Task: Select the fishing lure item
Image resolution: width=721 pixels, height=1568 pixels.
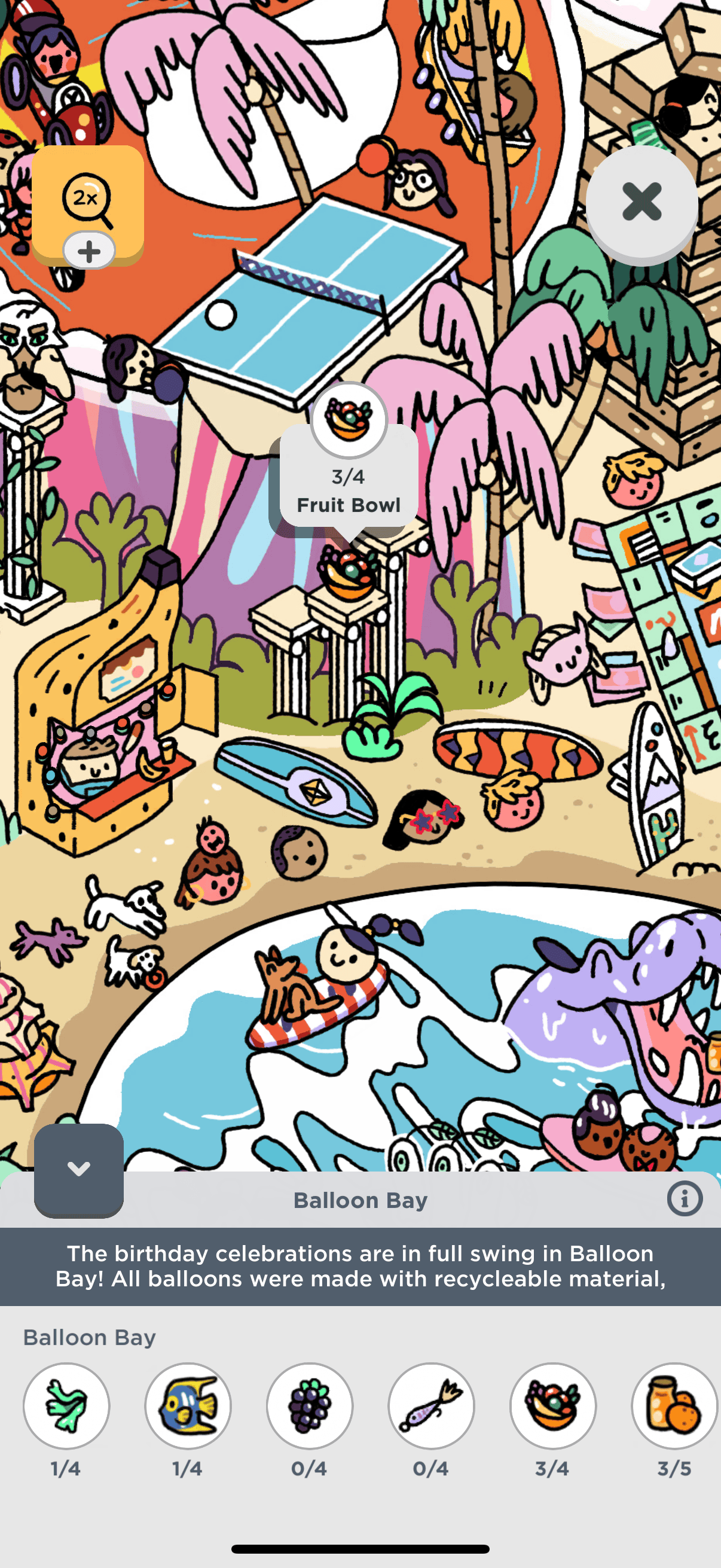Action: point(432,1405)
